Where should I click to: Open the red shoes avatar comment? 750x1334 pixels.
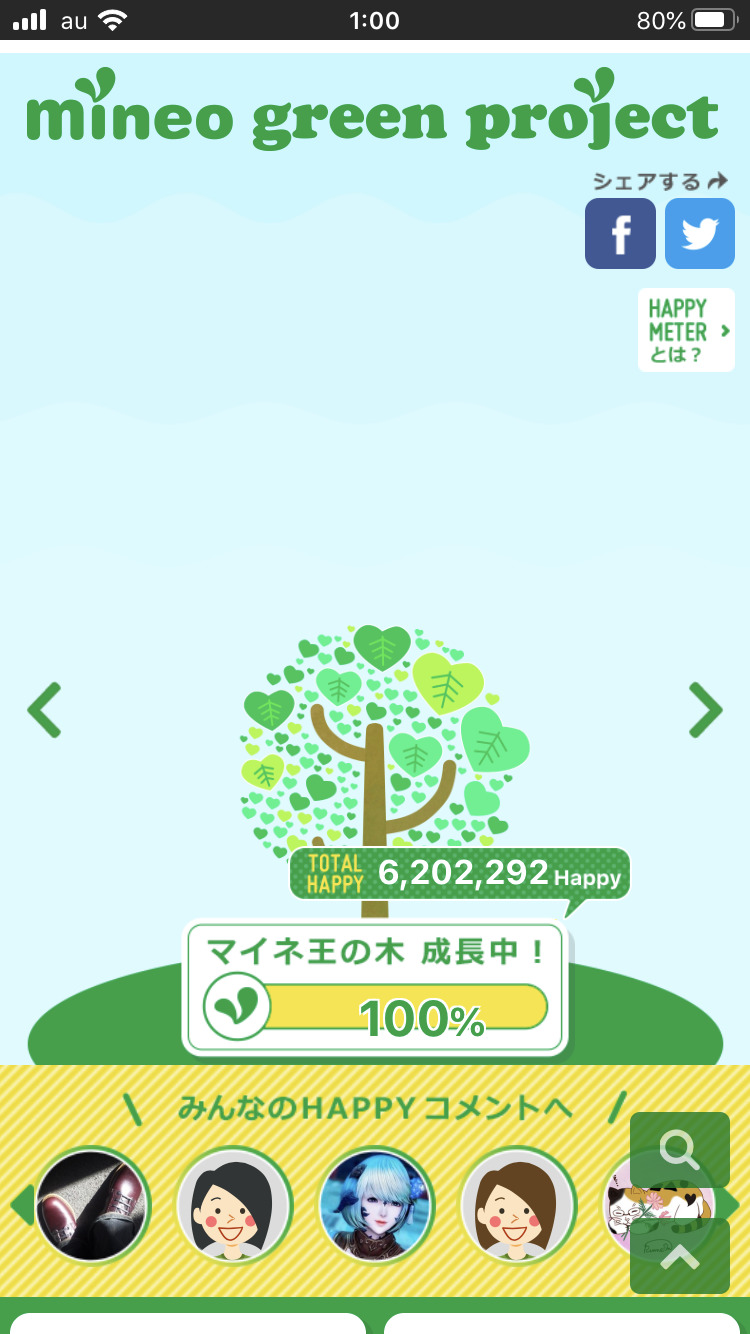[x=92, y=1205]
